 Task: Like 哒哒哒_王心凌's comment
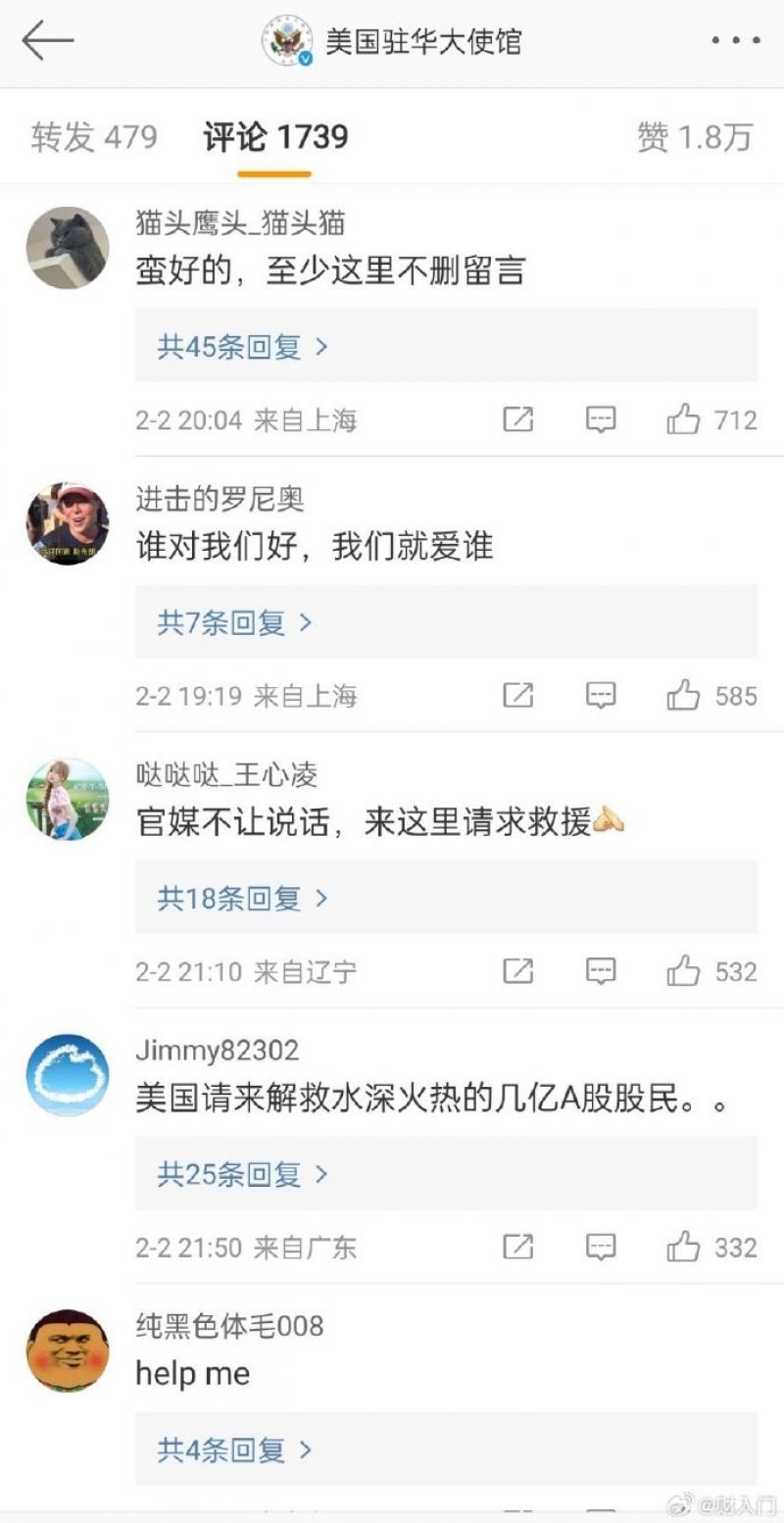[684, 971]
